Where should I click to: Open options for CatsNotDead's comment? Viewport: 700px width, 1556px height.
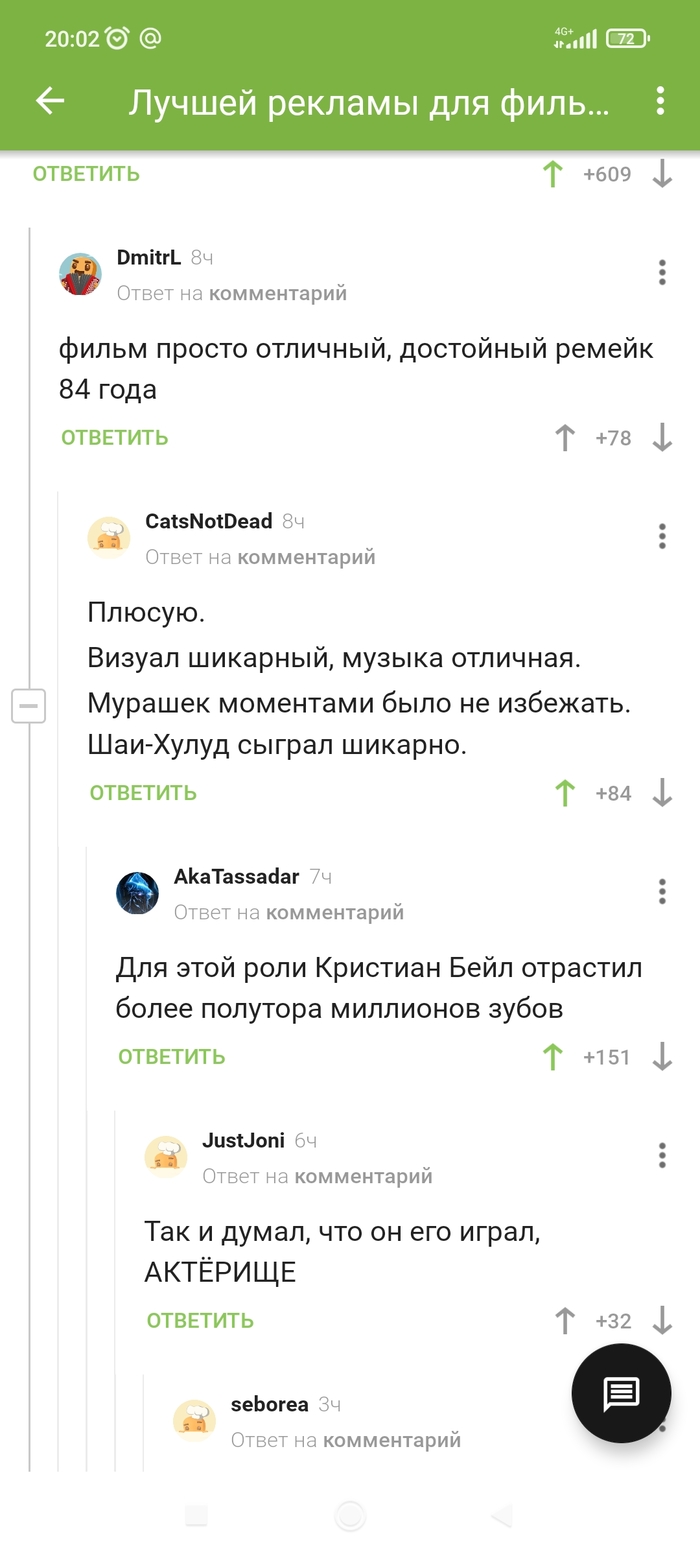click(x=662, y=536)
